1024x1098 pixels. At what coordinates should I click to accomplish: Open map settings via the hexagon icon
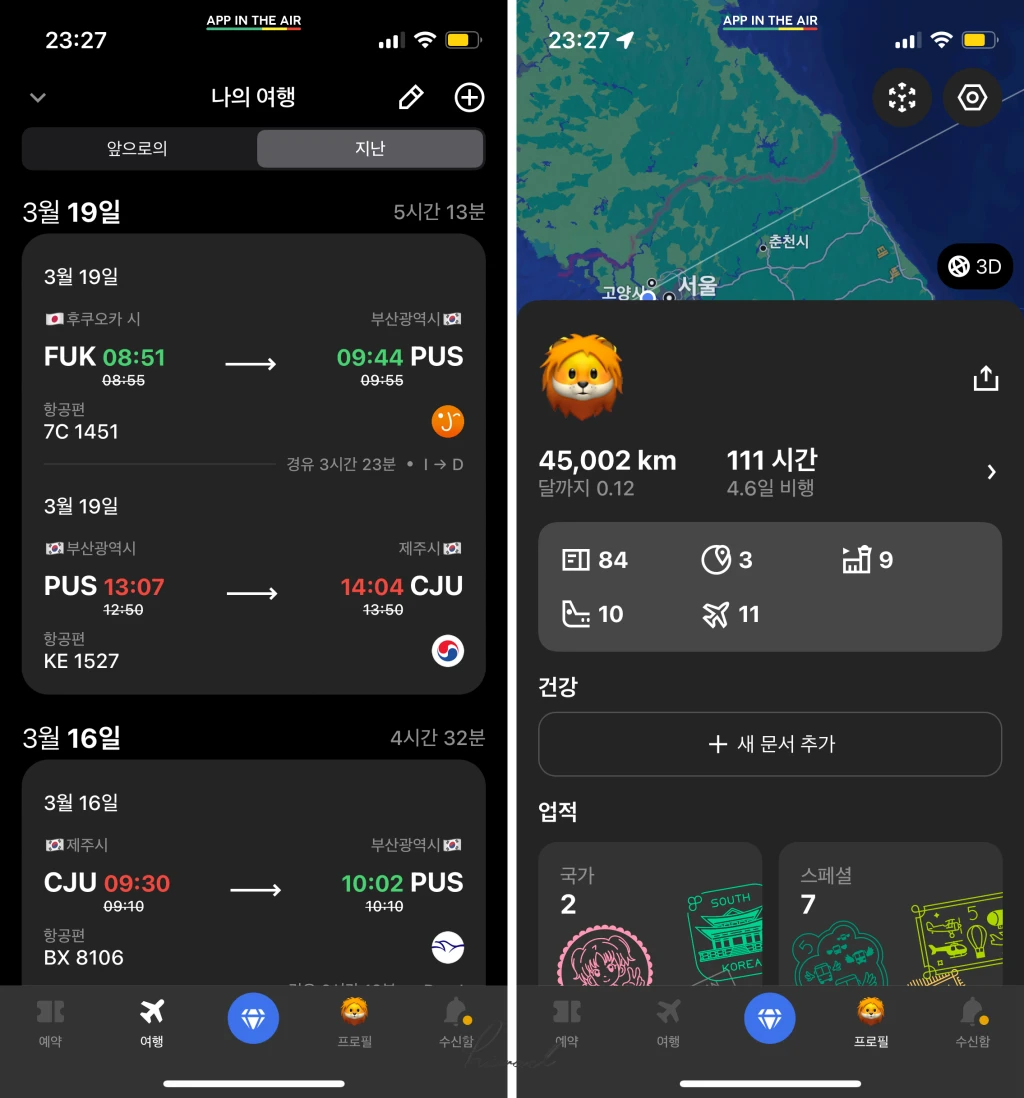[x=972, y=97]
